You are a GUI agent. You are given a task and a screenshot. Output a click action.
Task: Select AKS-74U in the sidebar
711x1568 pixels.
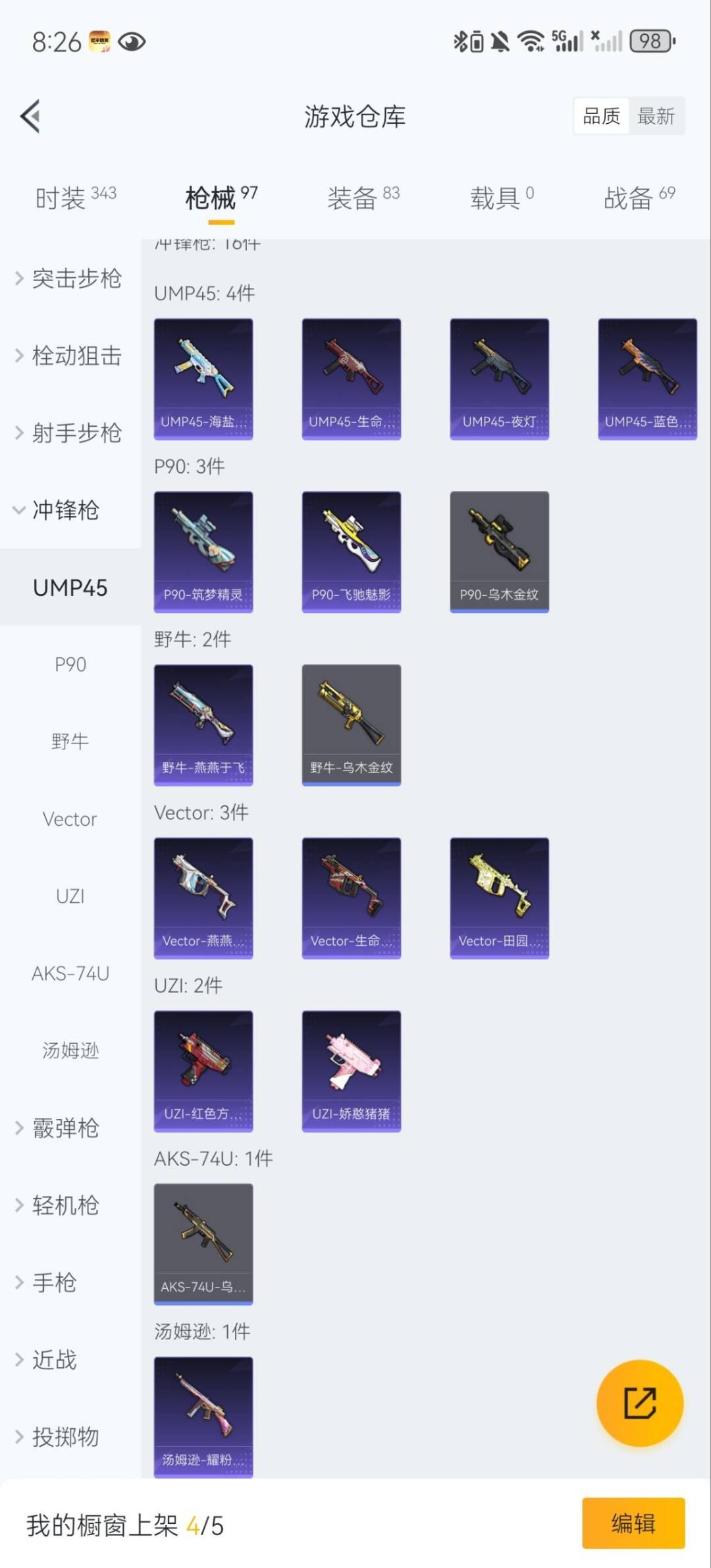click(70, 973)
